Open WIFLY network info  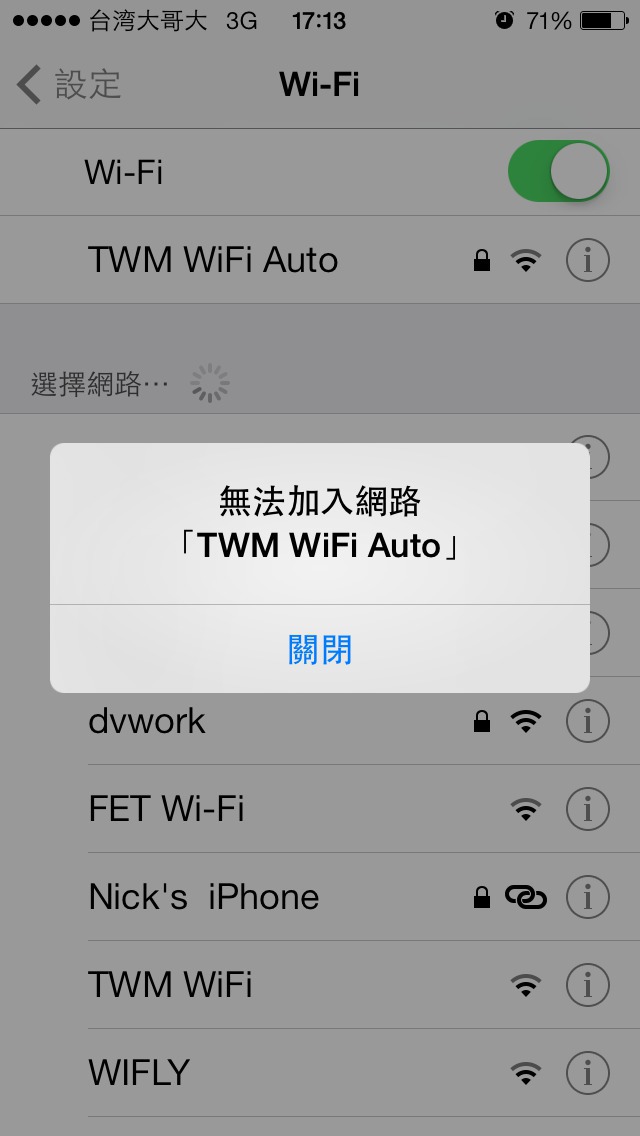tap(587, 1072)
